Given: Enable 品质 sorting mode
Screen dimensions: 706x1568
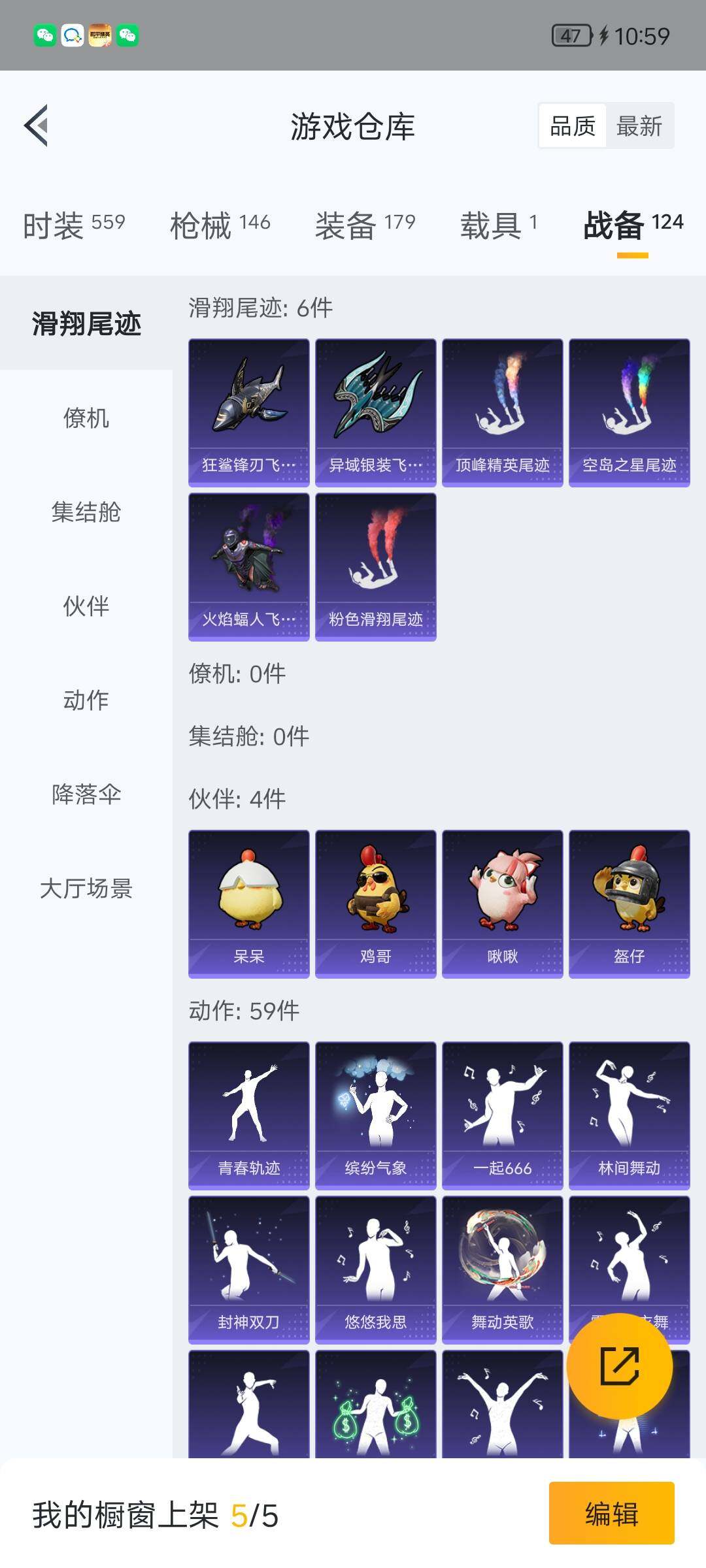Looking at the screenshot, I should coord(571,126).
